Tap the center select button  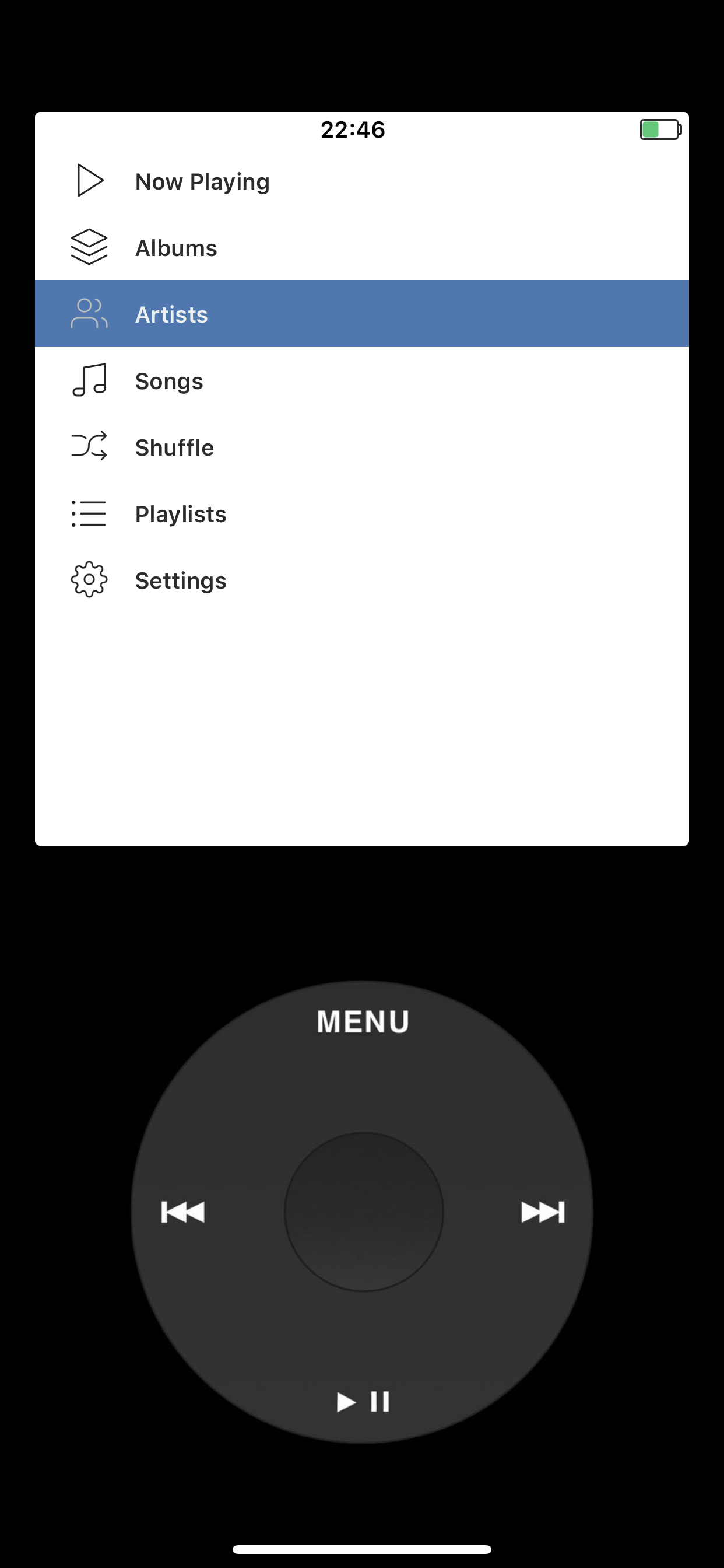[364, 1212]
